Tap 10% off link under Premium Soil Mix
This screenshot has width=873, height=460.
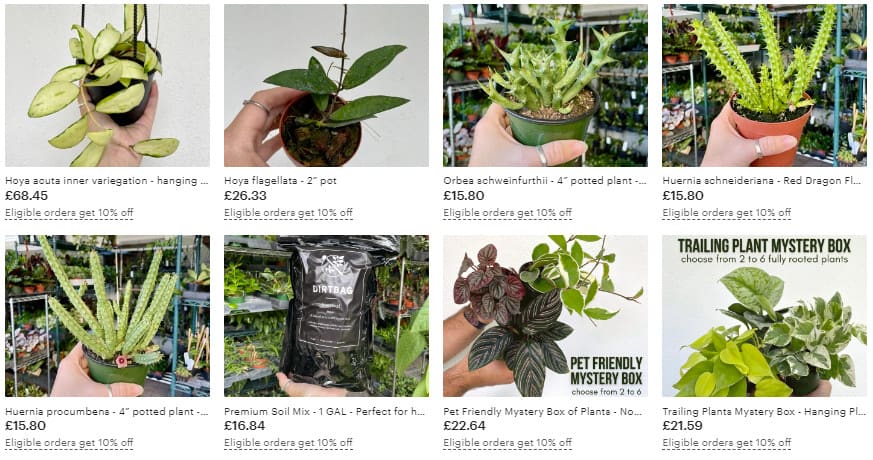pos(288,442)
